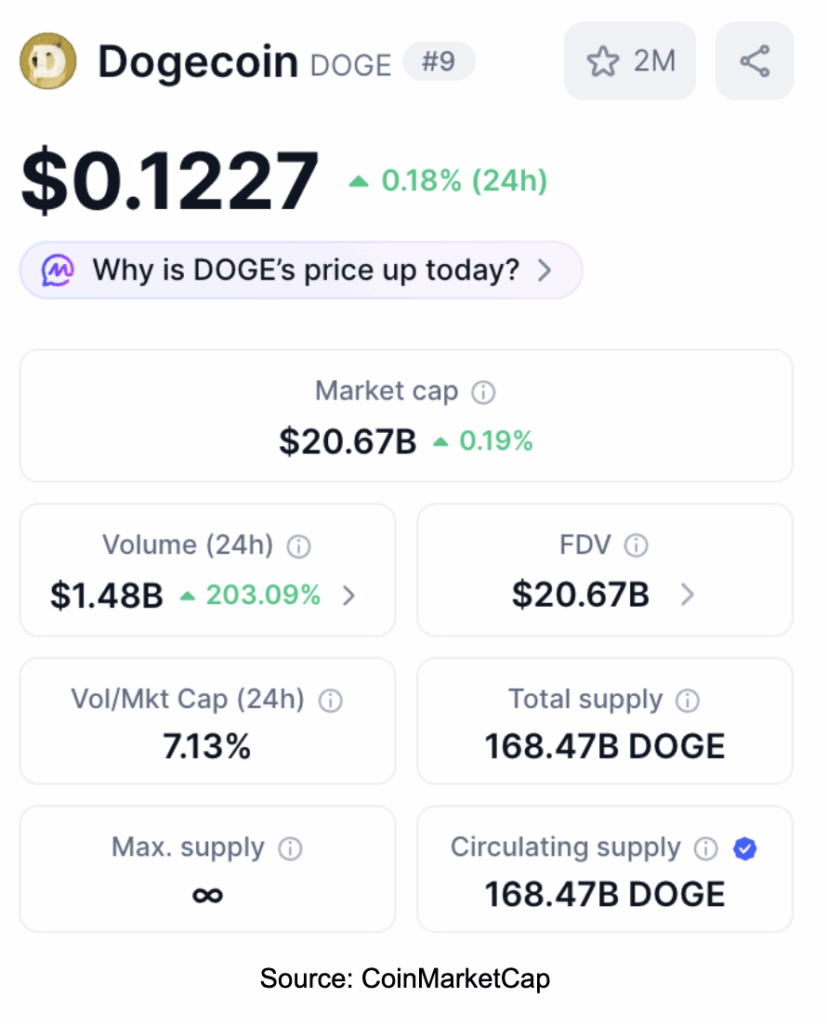Click the Volume (24h) info icon
The height and width of the screenshot is (1024, 827).
(299, 546)
